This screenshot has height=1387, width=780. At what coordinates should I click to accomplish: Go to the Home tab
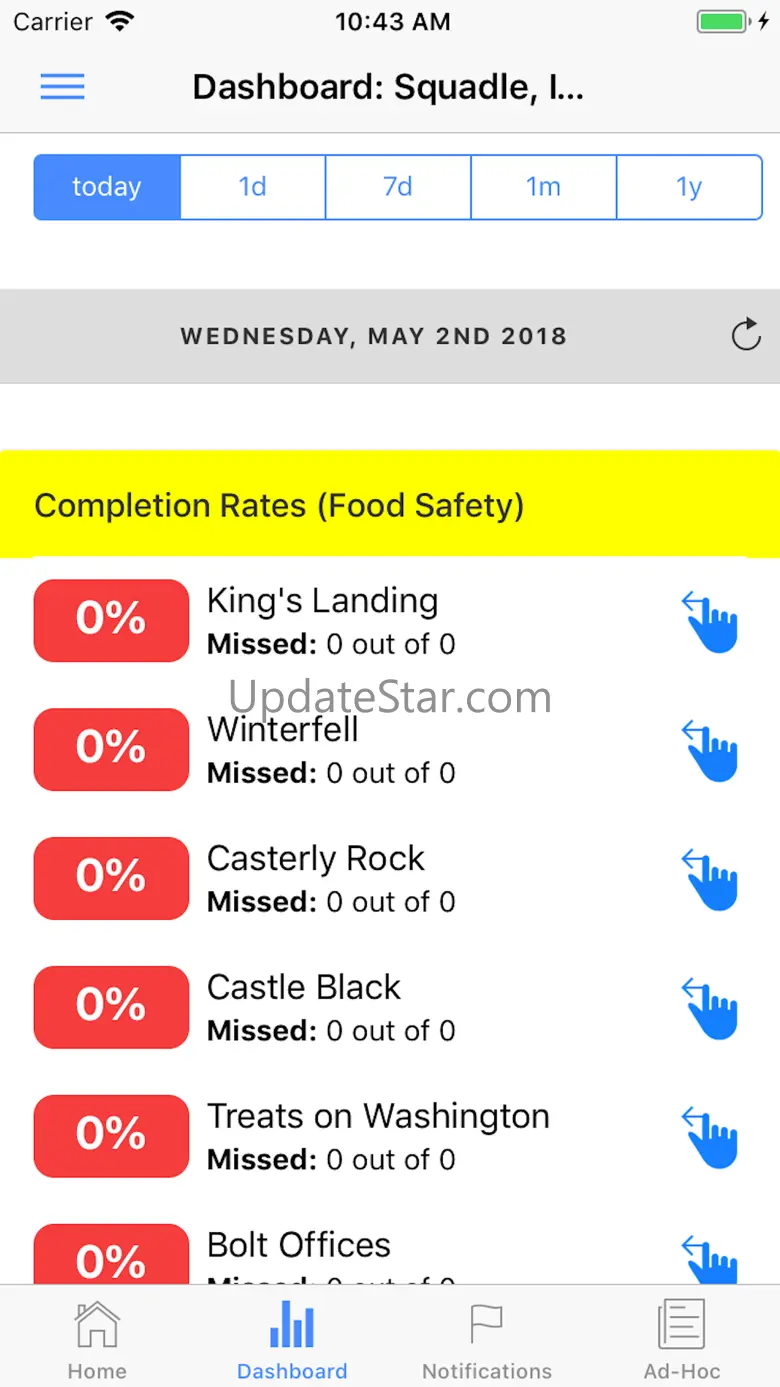pos(97,1337)
